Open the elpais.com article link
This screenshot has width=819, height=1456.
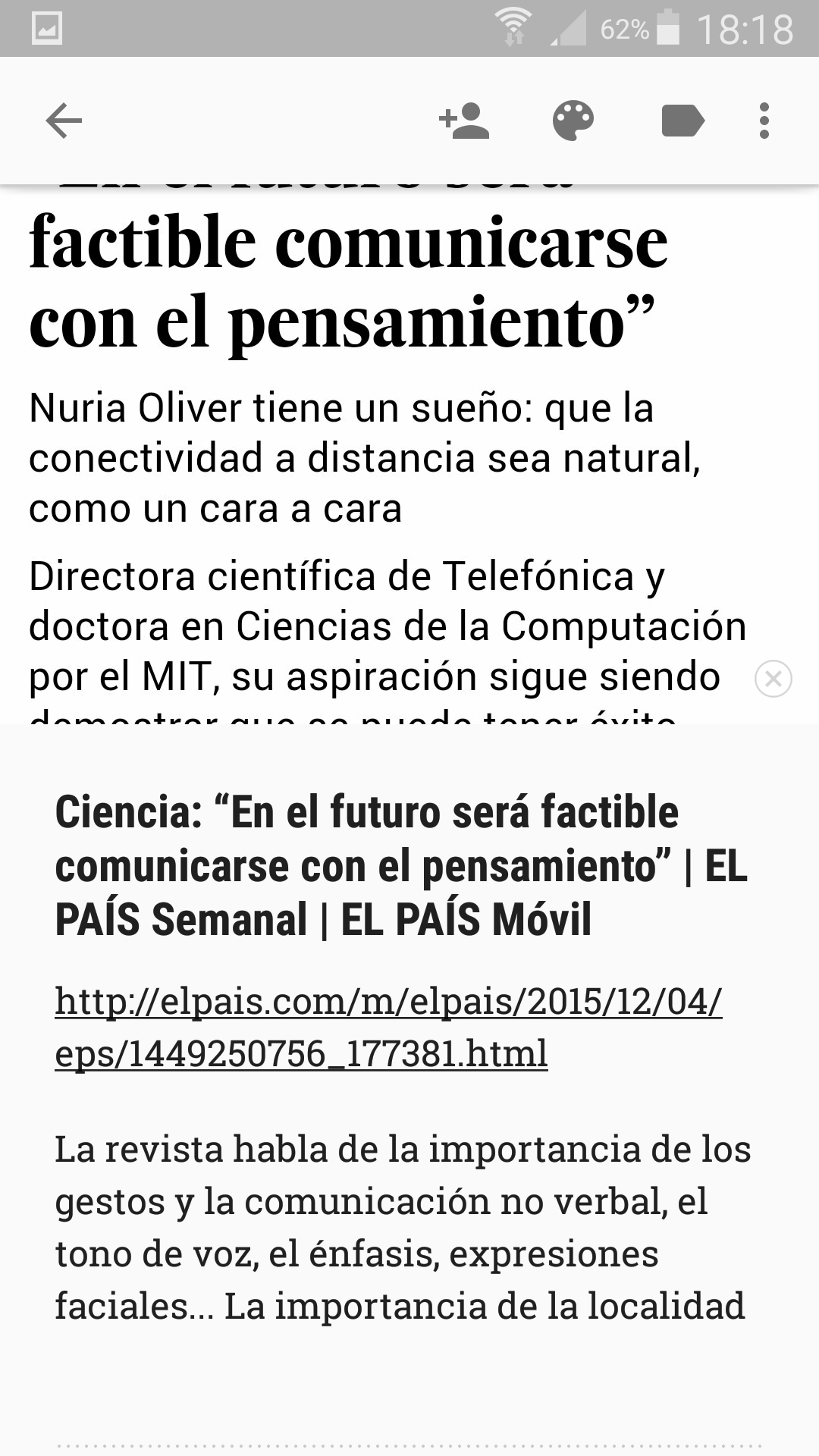click(x=388, y=1027)
